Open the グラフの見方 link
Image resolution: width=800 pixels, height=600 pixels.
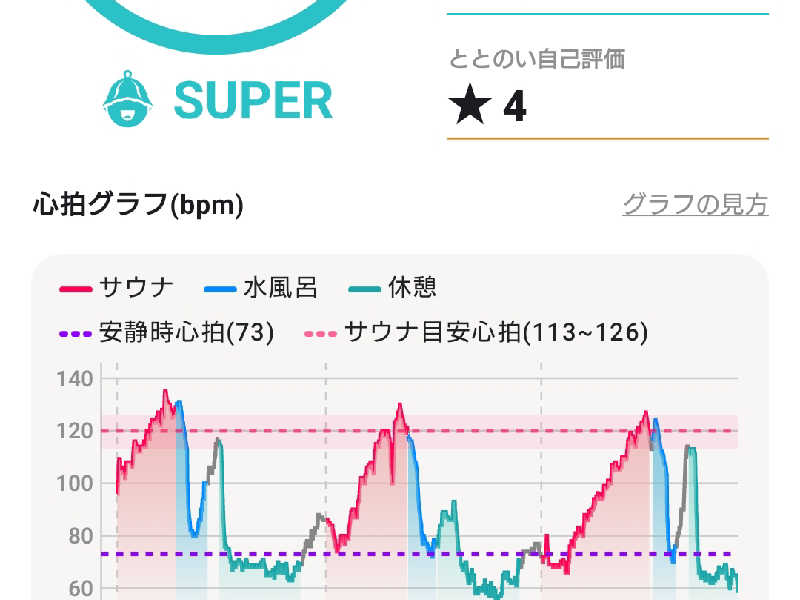click(x=695, y=205)
